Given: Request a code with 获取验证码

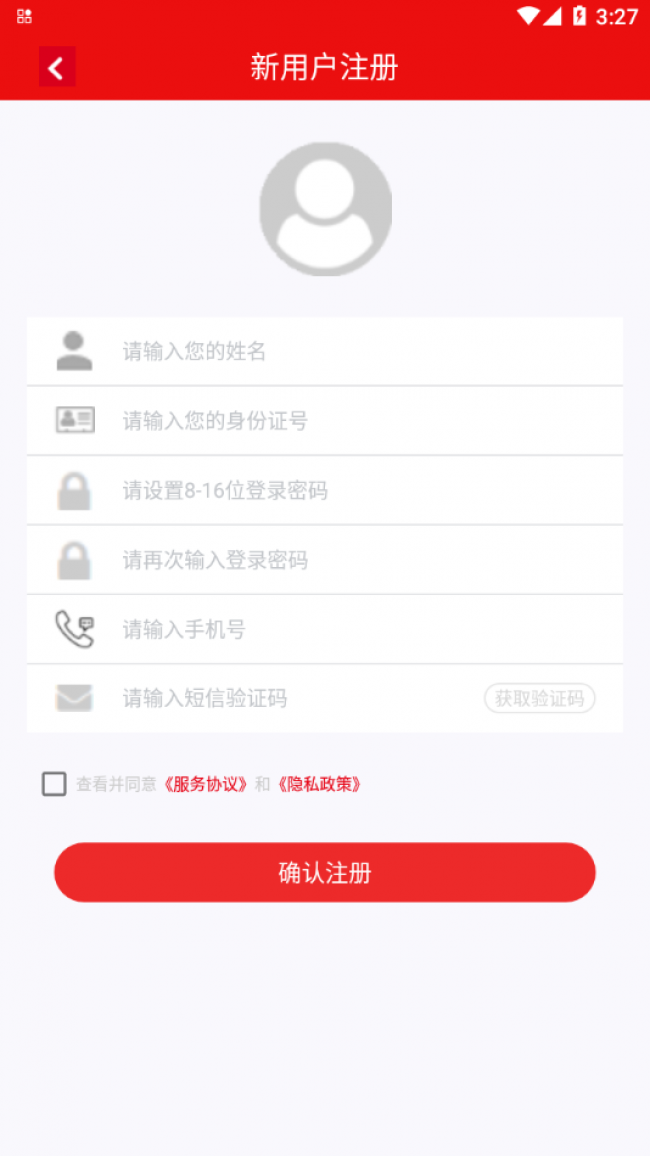Looking at the screenshot, I should click(x=539, y=699).
